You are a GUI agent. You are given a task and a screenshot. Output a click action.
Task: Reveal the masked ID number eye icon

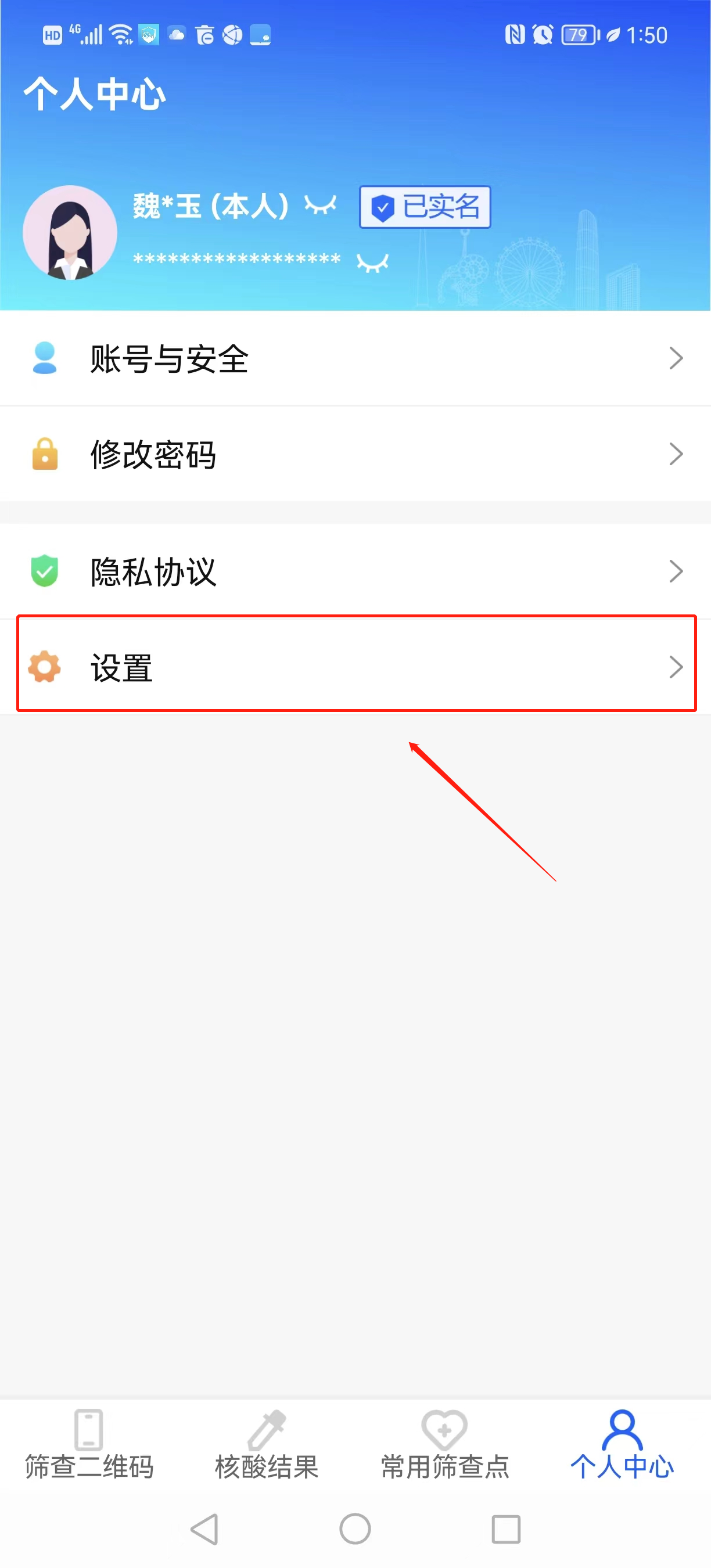click(x=372, y=262)
